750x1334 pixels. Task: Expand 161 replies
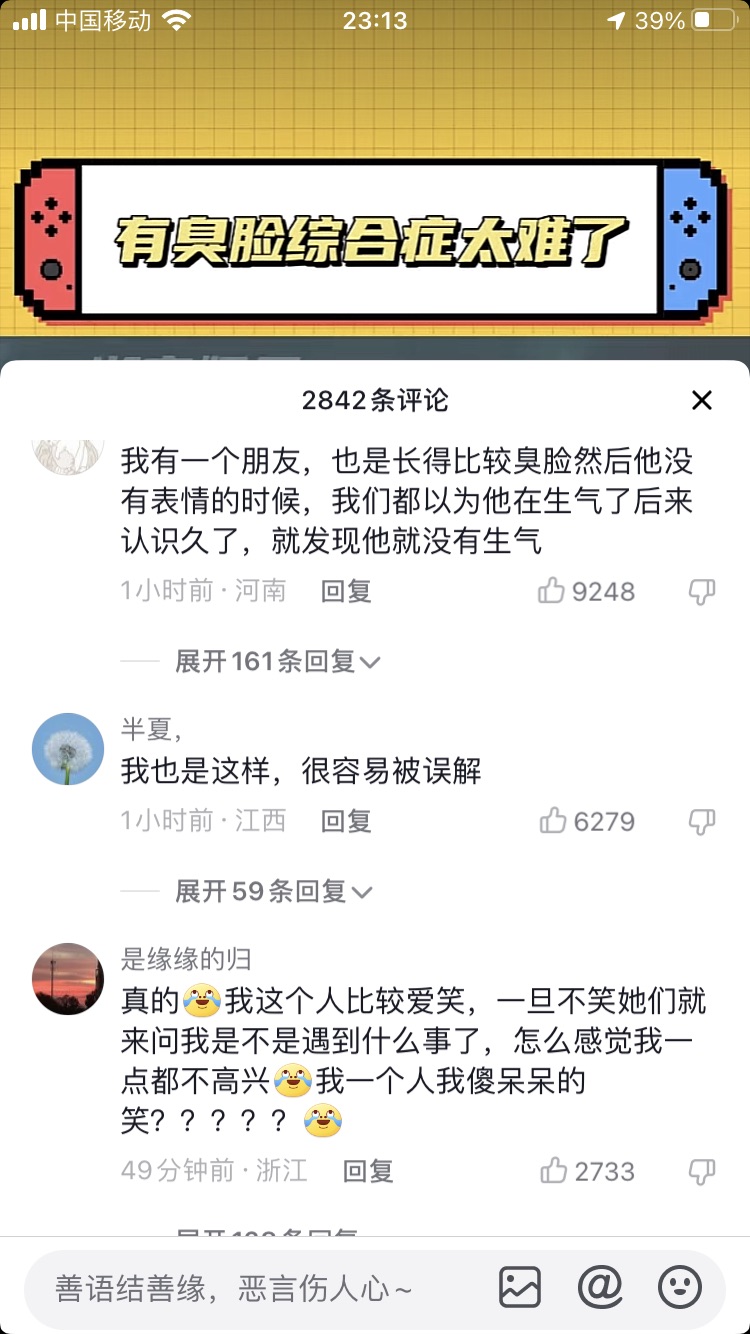pyautogui.click(x=277, y=661)
